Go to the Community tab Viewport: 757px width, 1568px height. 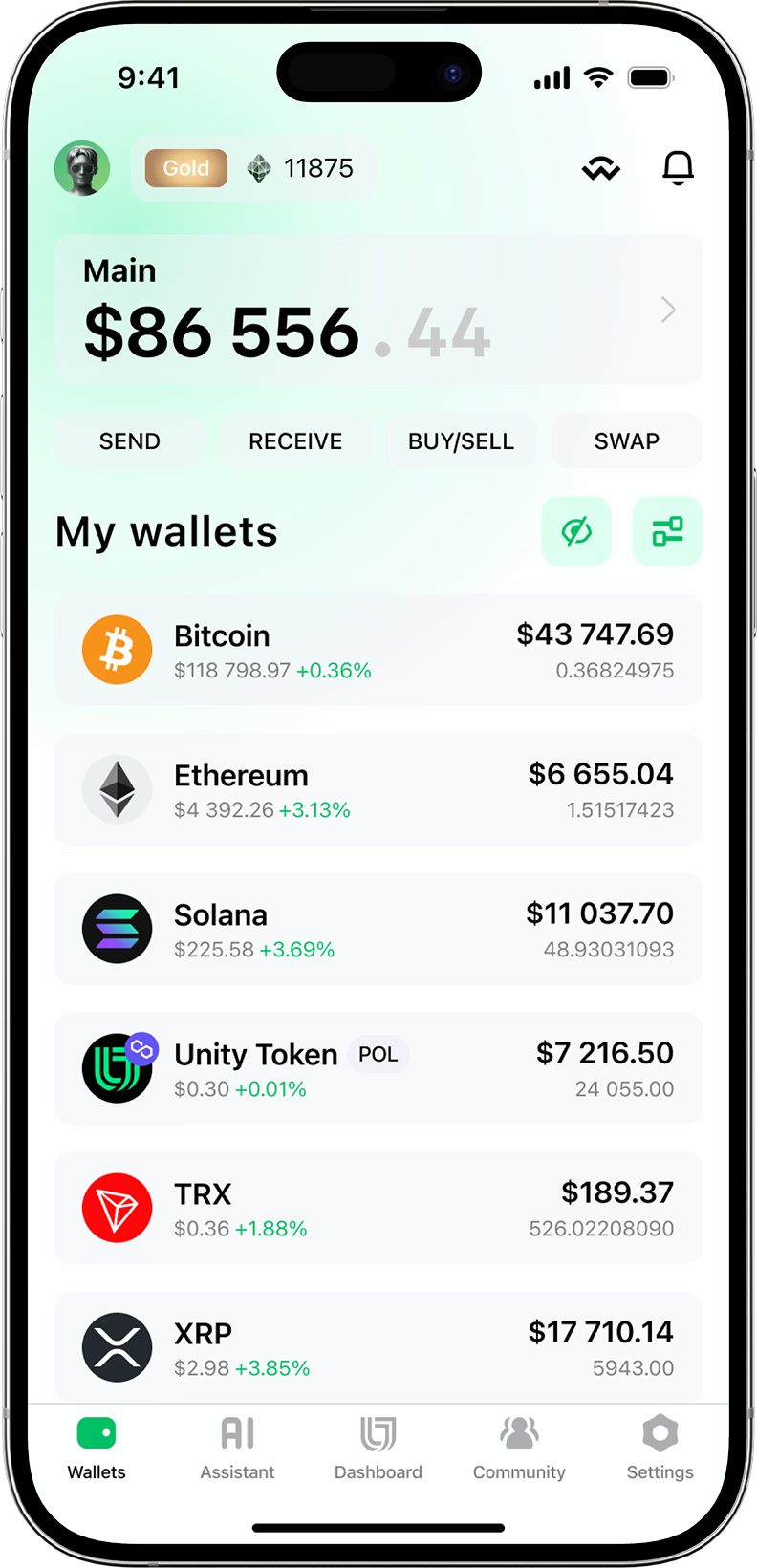pos(519,1448)
